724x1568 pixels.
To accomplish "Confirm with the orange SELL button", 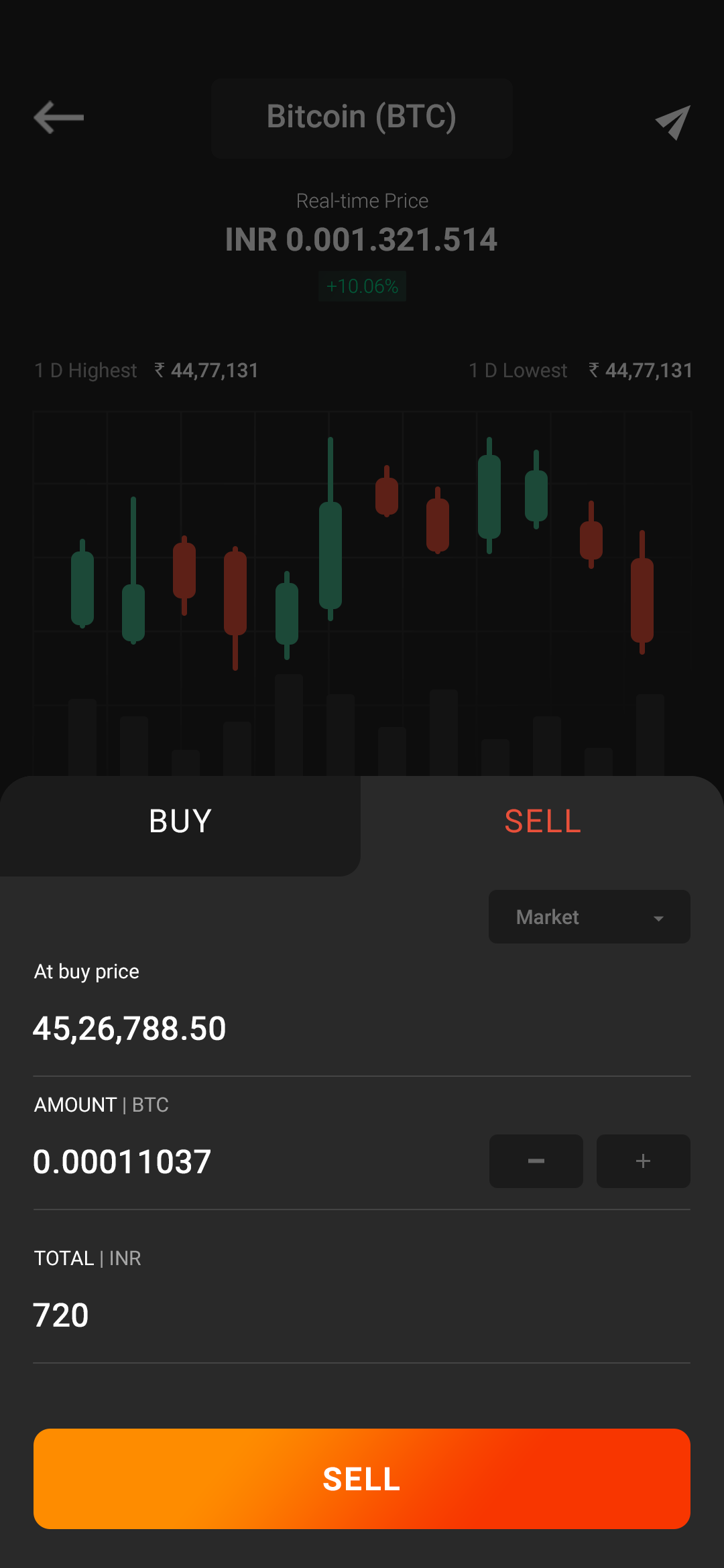I will coord(362,1479).
